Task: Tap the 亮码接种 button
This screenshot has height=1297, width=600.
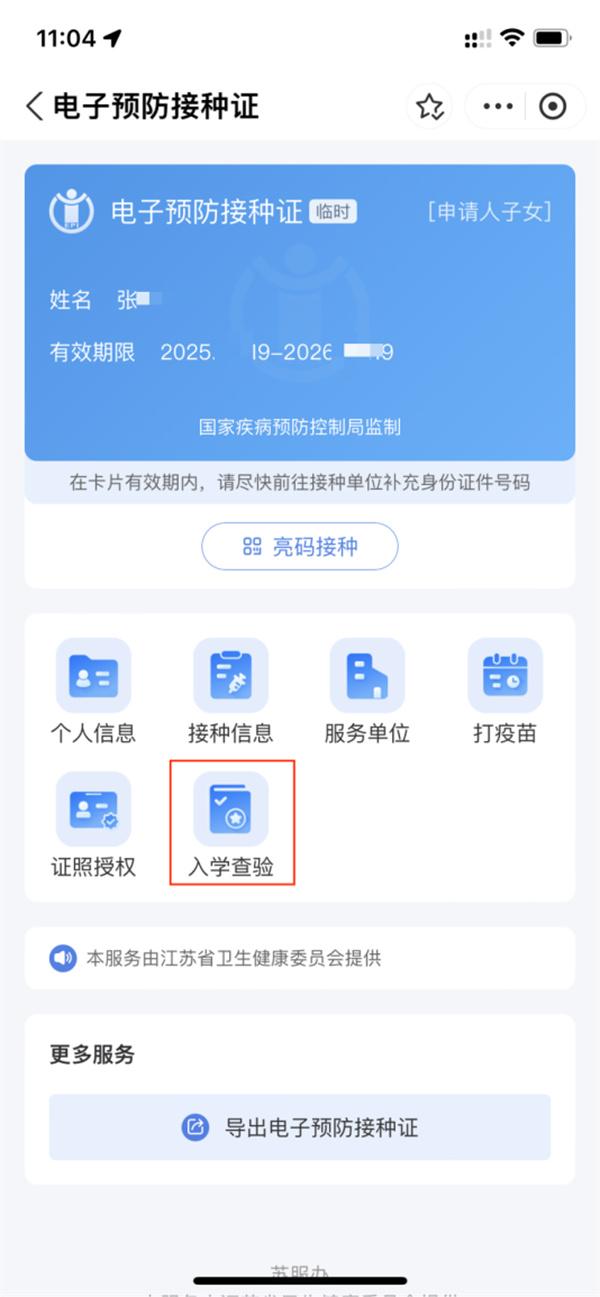Action: pyautogui.click(x=300, y=547)
